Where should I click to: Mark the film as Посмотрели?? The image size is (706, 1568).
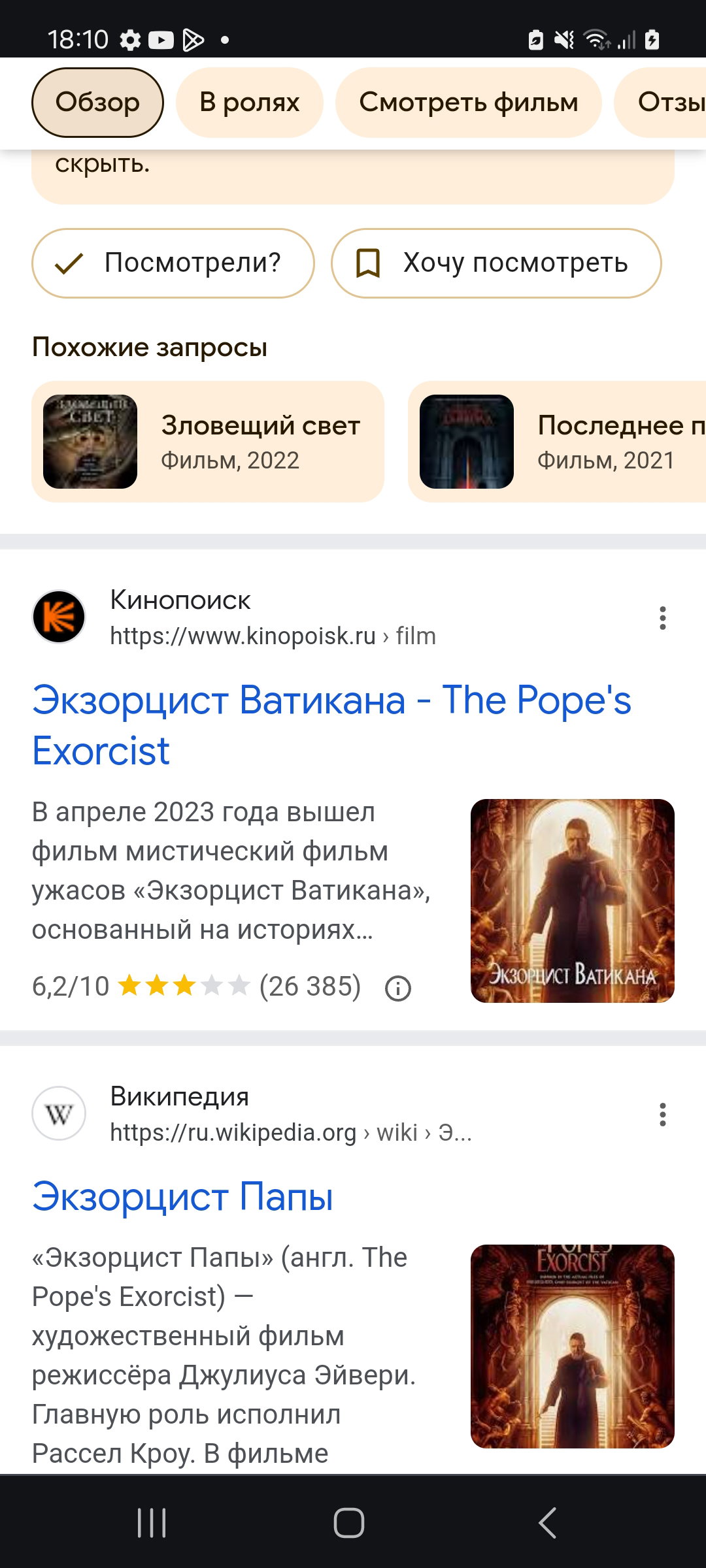pos(173,263)
